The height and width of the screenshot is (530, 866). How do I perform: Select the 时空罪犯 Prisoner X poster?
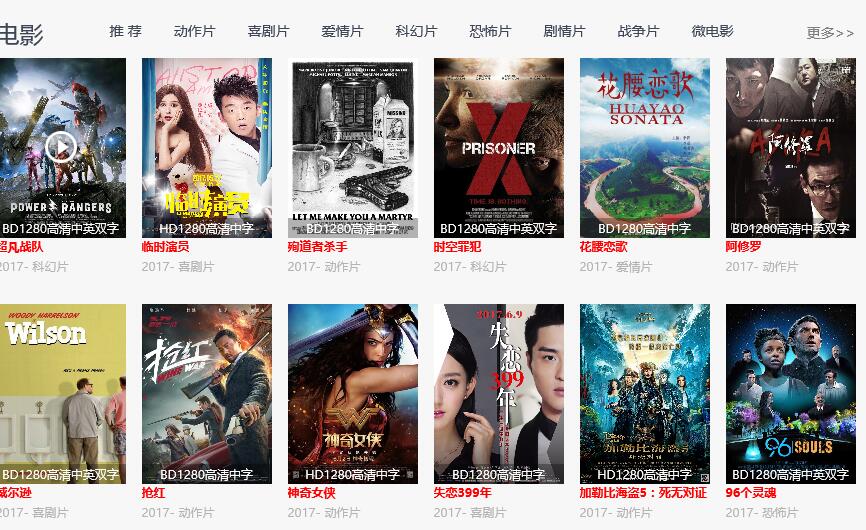[x=499, y=147]
